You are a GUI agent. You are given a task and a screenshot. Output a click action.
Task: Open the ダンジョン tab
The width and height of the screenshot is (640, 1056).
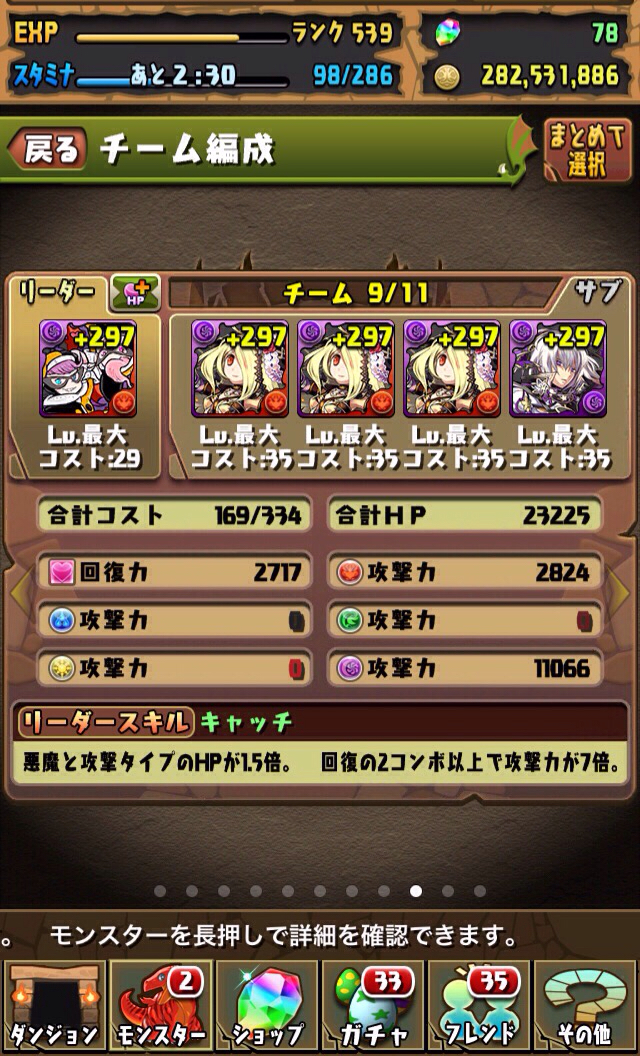click(54, 1006)
